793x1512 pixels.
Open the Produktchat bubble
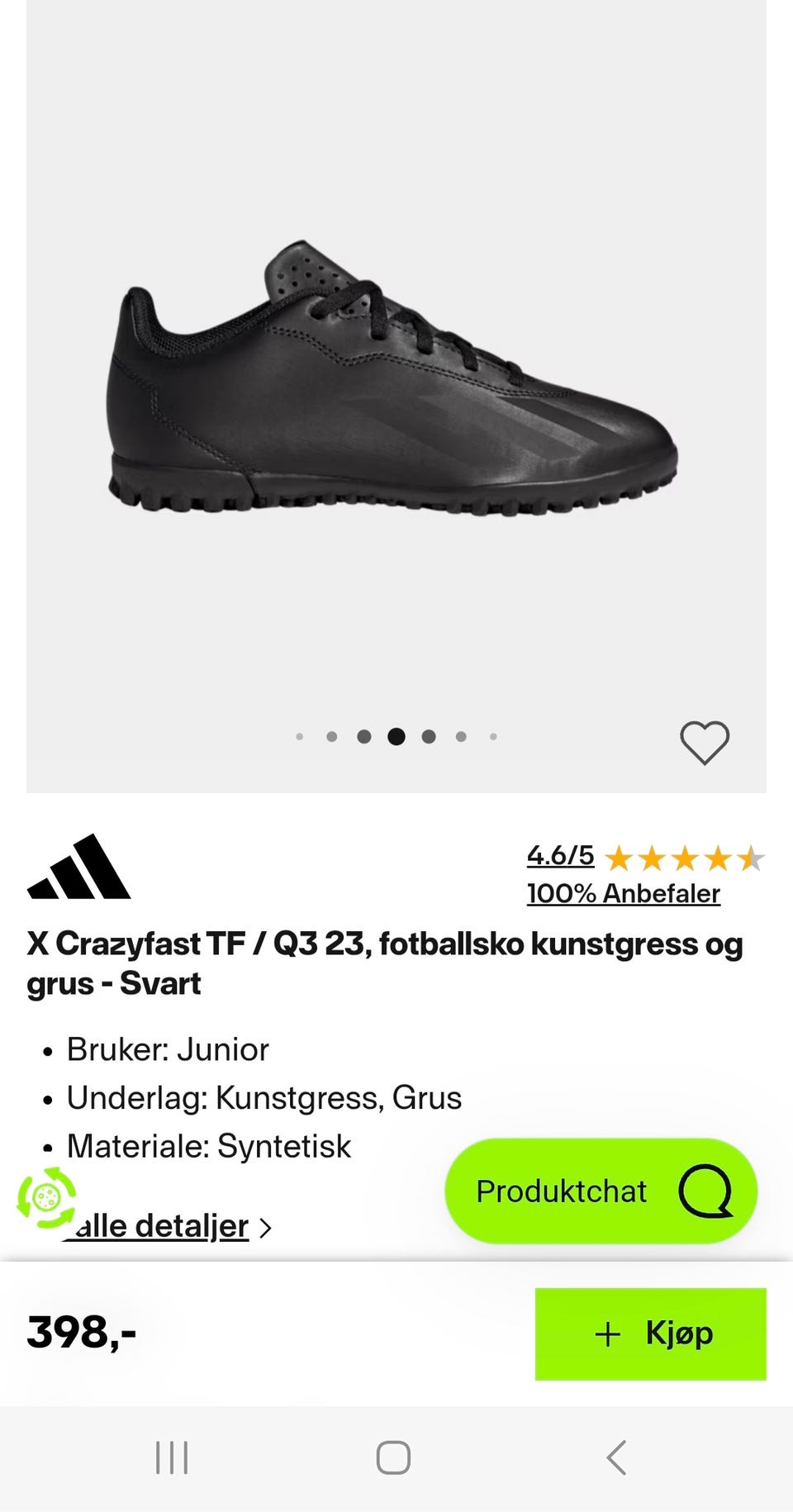[x=601, y=1191]
